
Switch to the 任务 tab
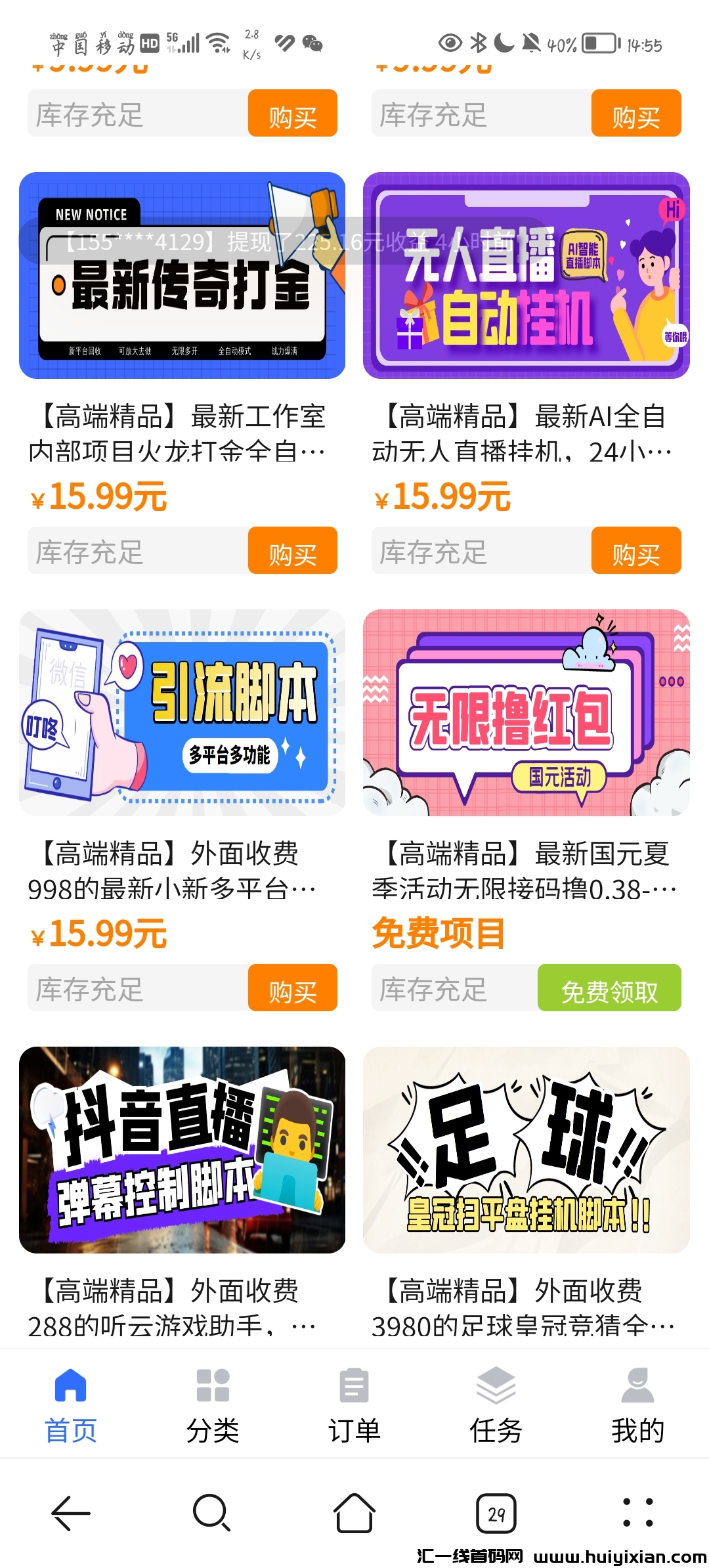(x=496, y=1405)
